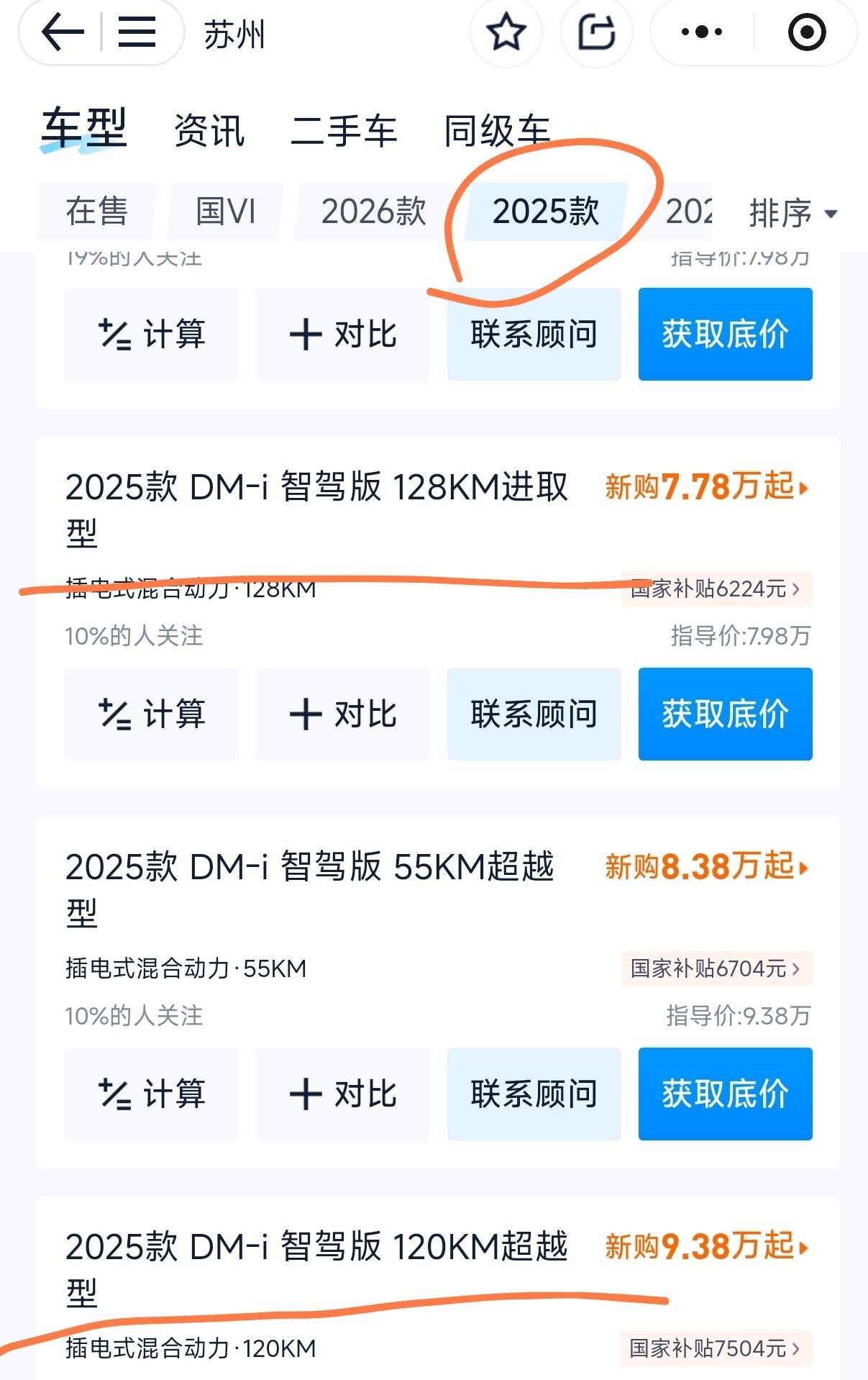Close the mini program via circle icon
This screenshot has height=1380, width=868.
(x=807, y=32)
